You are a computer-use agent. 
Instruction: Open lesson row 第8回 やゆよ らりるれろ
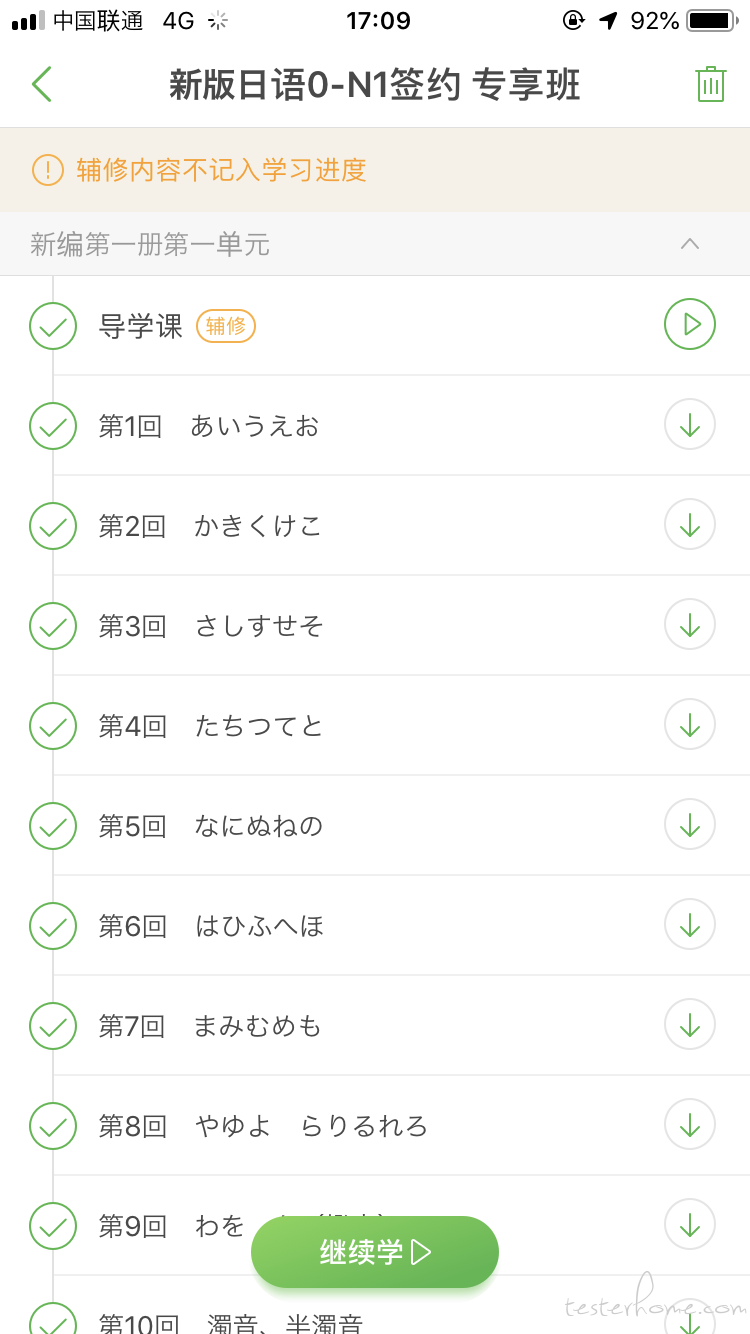point(375,1126)
